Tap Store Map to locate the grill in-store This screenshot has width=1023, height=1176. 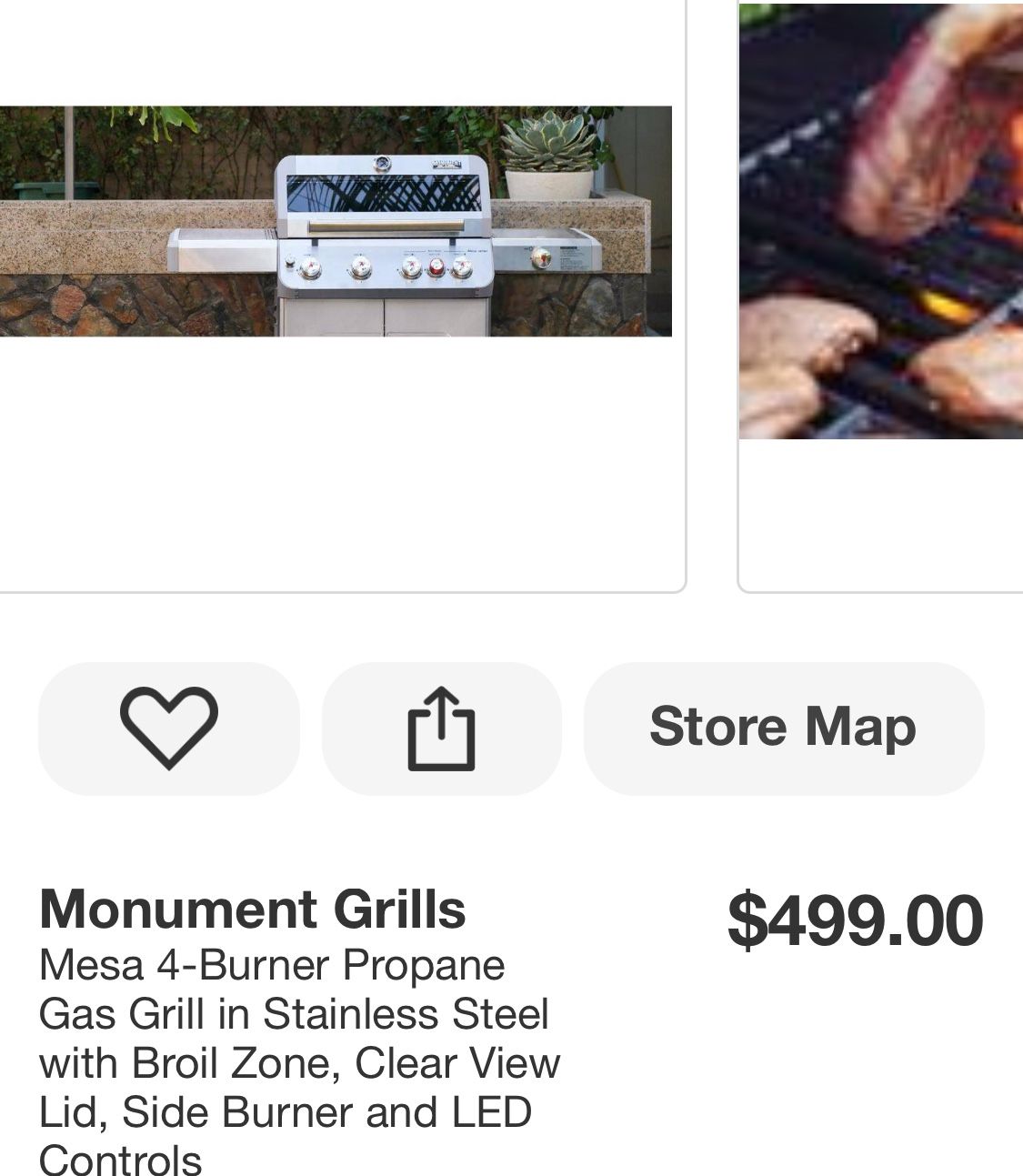point(784,727)
